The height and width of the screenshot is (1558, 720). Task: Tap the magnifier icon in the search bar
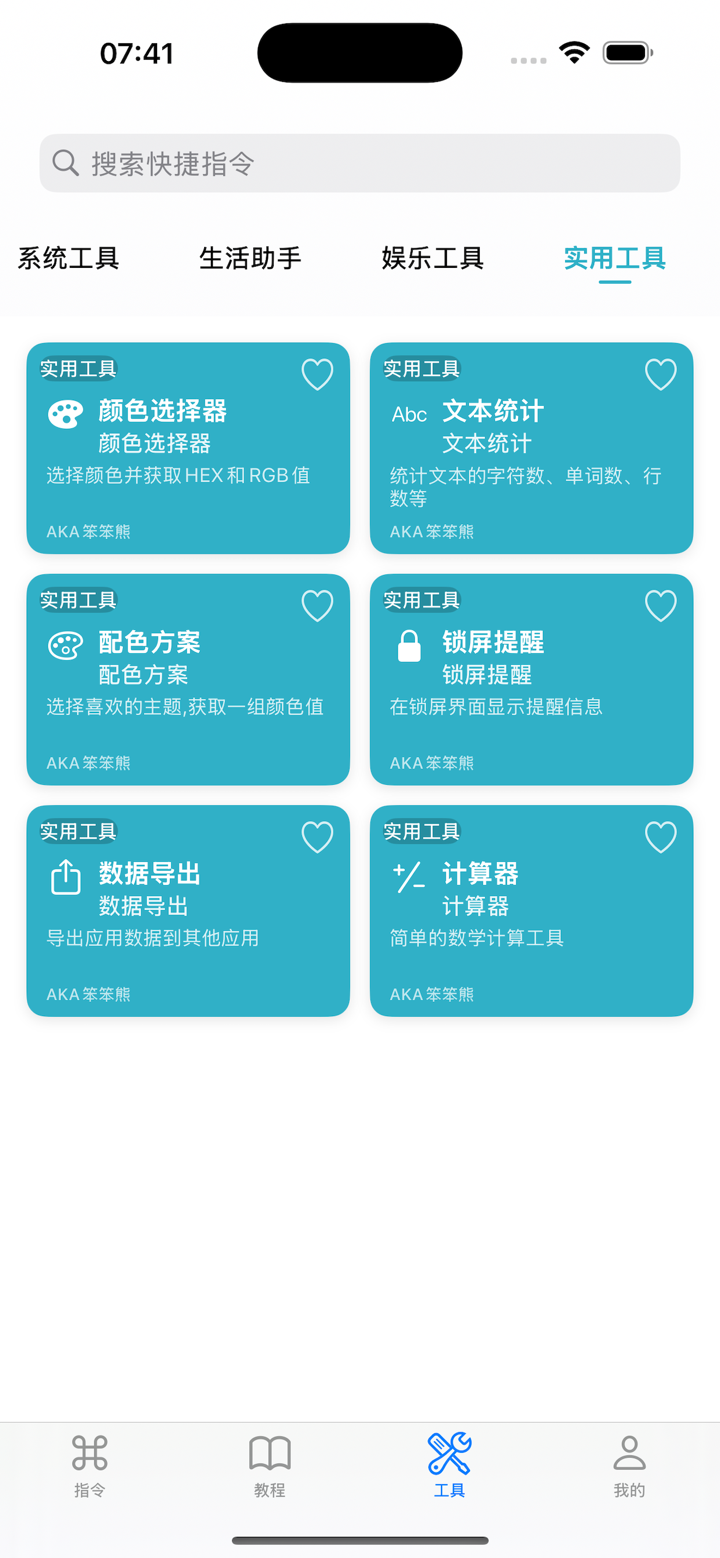coord(65,162)
